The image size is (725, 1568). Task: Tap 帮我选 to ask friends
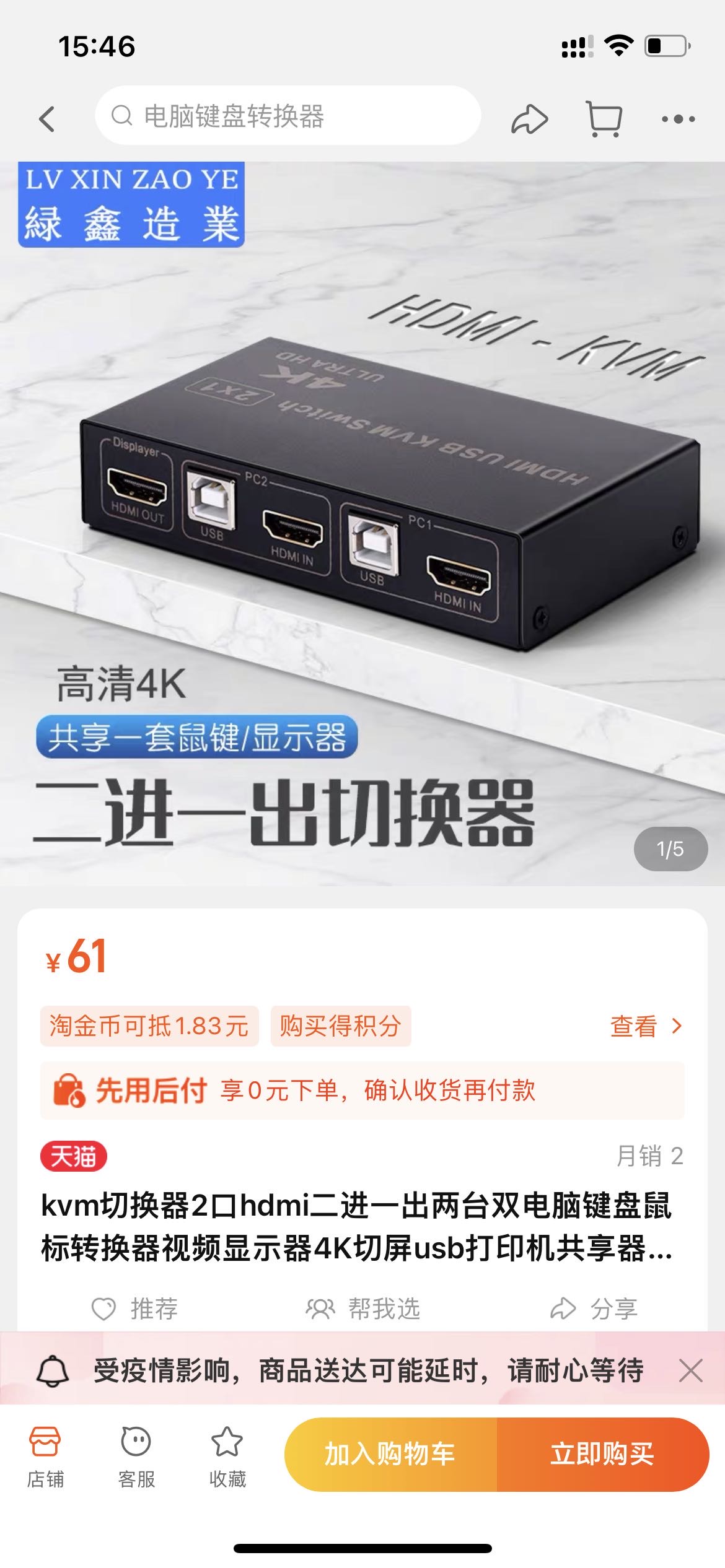pyautogui.click(x=358, y=1309)
